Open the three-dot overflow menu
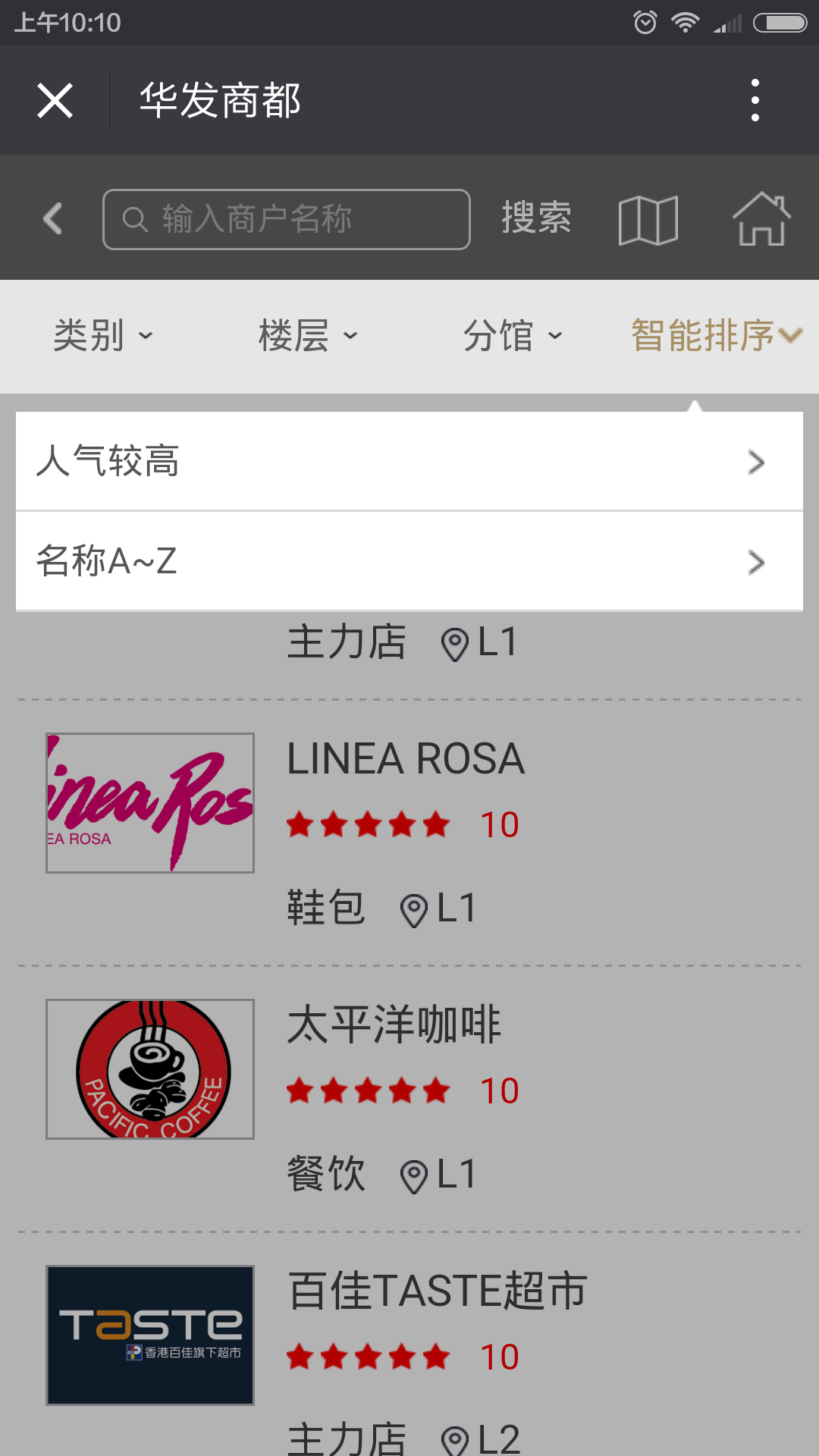 755,100
